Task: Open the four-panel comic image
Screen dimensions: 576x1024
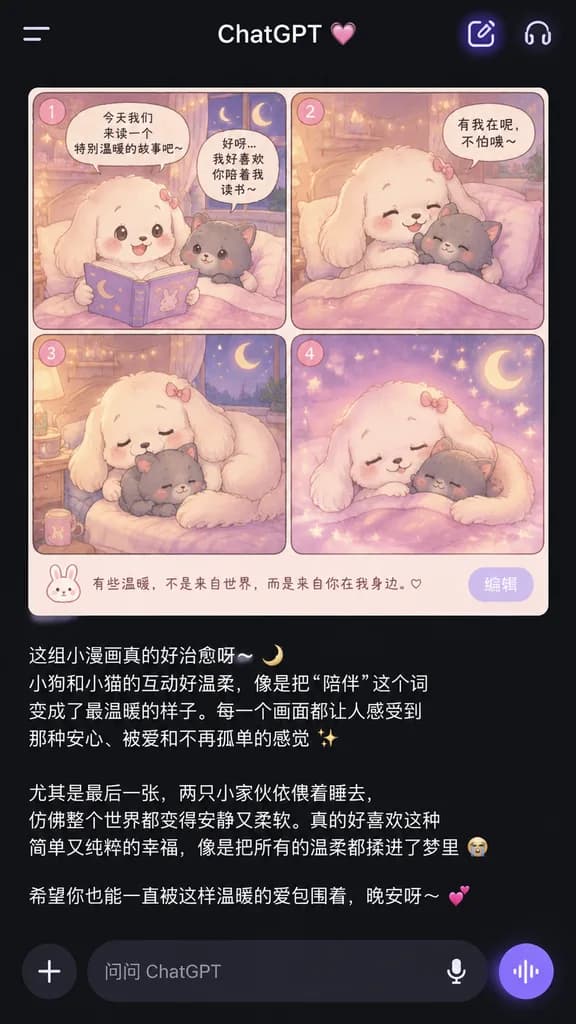Action: coord(288,351)
